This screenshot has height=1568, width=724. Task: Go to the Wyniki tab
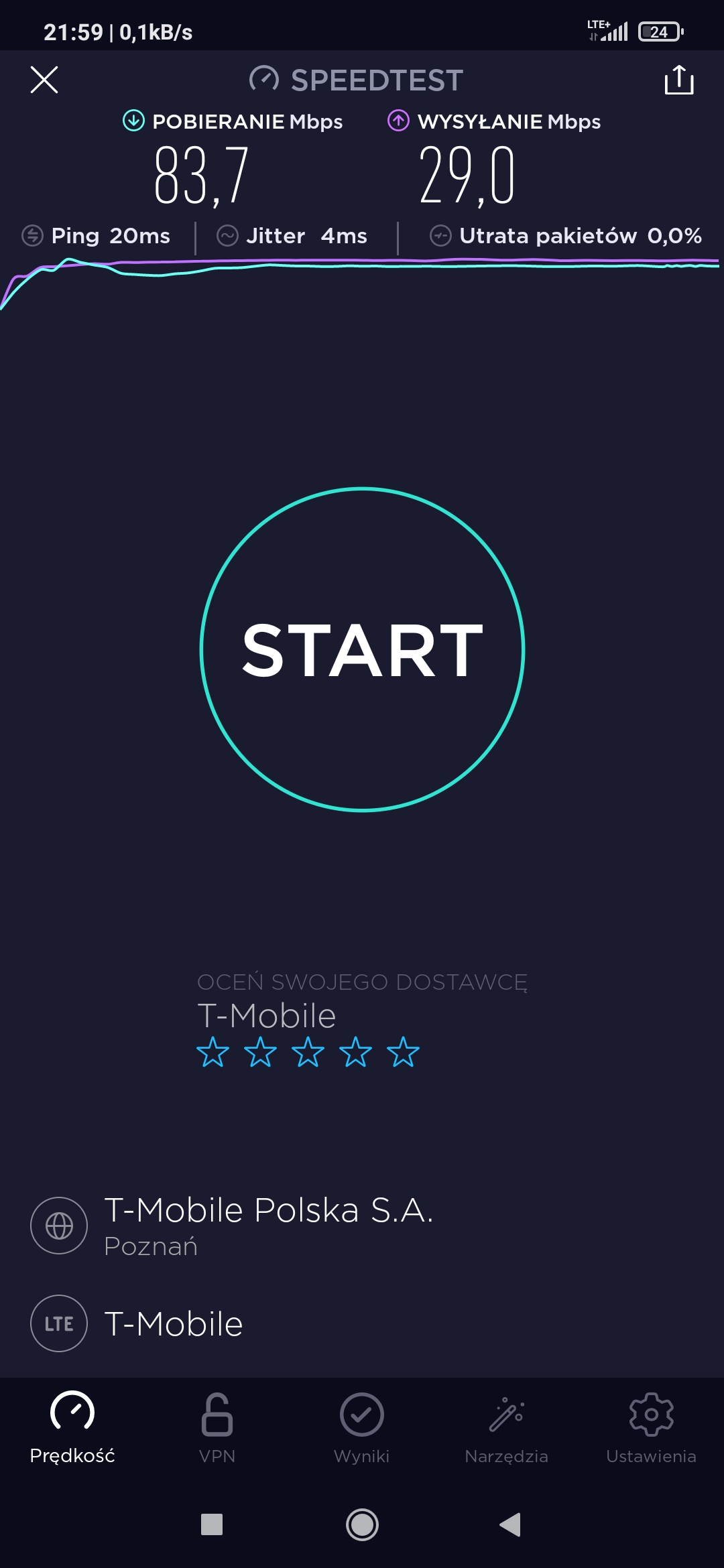(362, 1427)
